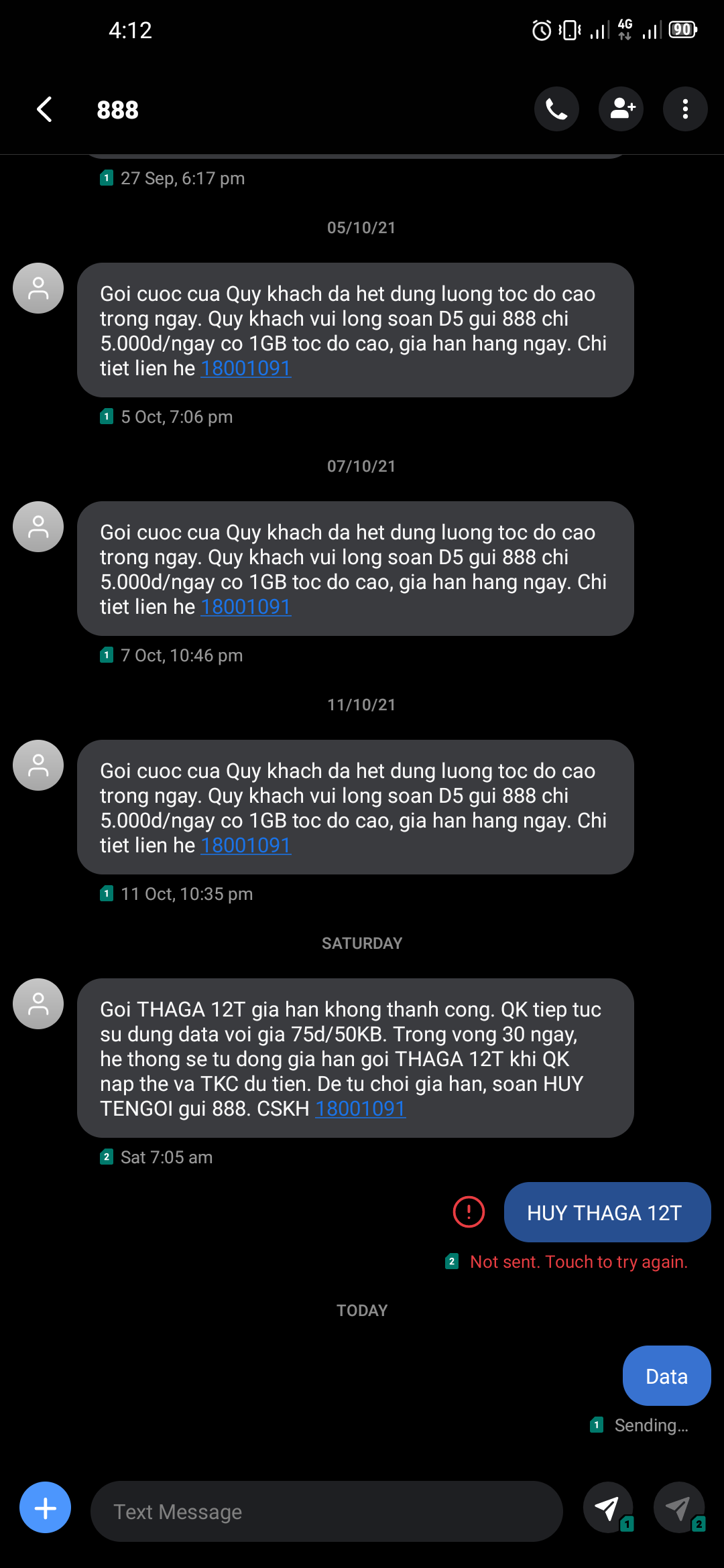Open the sending 'Data' message bubble
Screen dimensions: 724x1568
coord(666,1376)
